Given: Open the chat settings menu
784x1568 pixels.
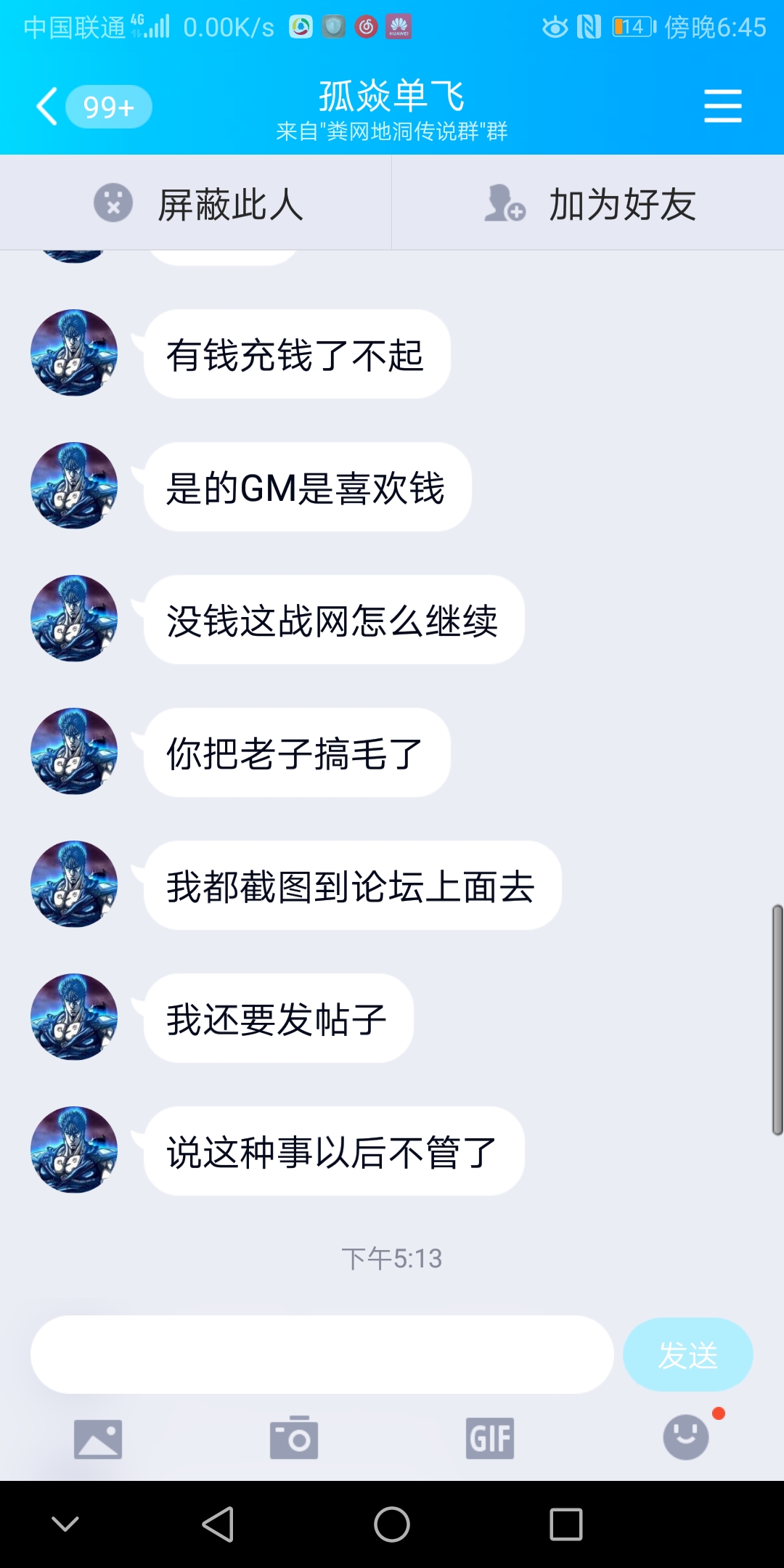Looking at the screenshot, I should [722, 107].
